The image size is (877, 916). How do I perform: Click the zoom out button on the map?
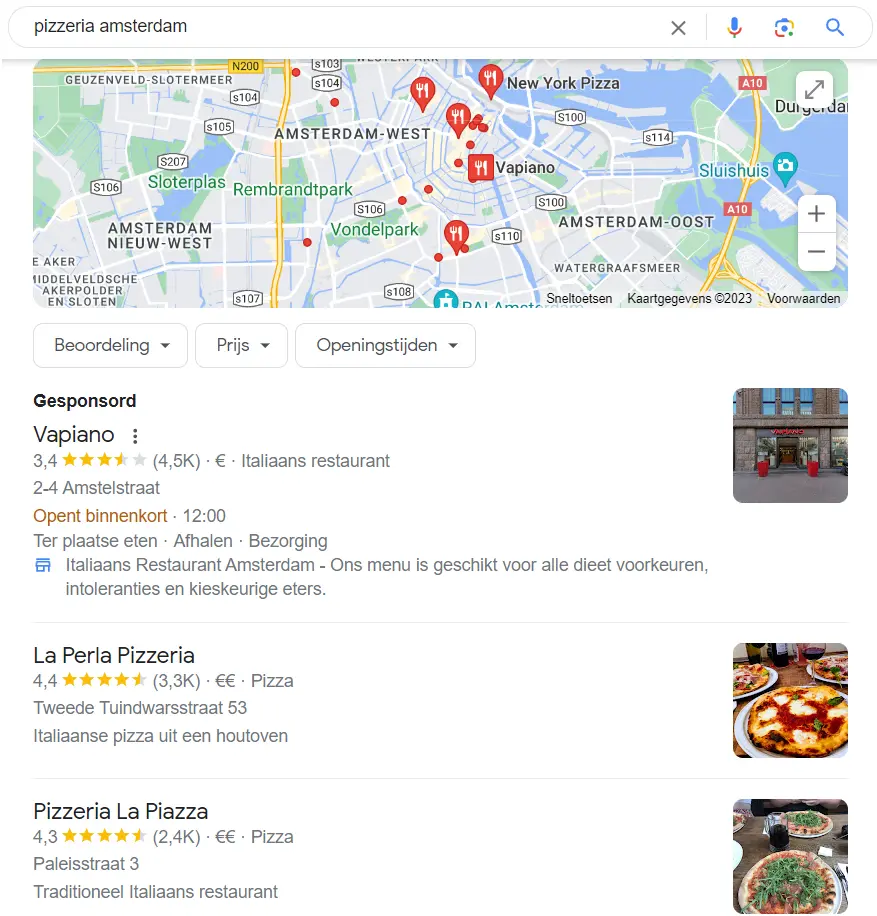tap(816, 252)
